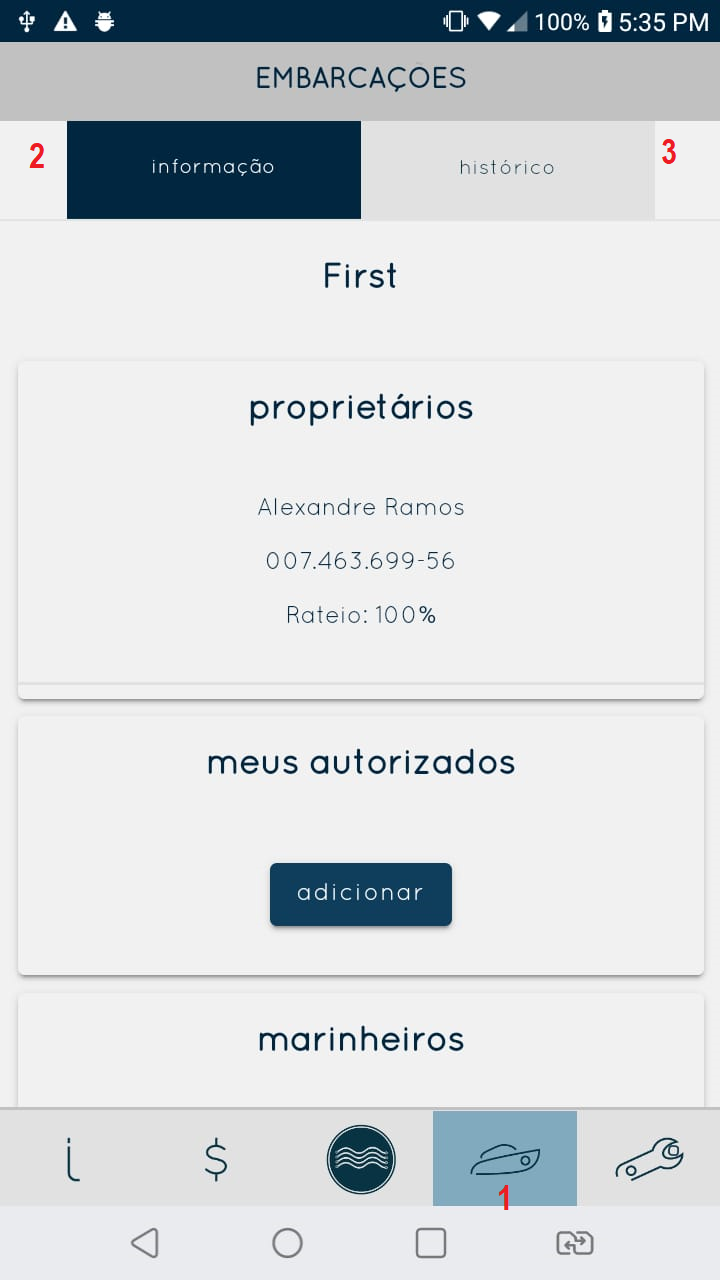Click the owner name Alexandre Ramos
720x1280 pixels.
point(361,507)
